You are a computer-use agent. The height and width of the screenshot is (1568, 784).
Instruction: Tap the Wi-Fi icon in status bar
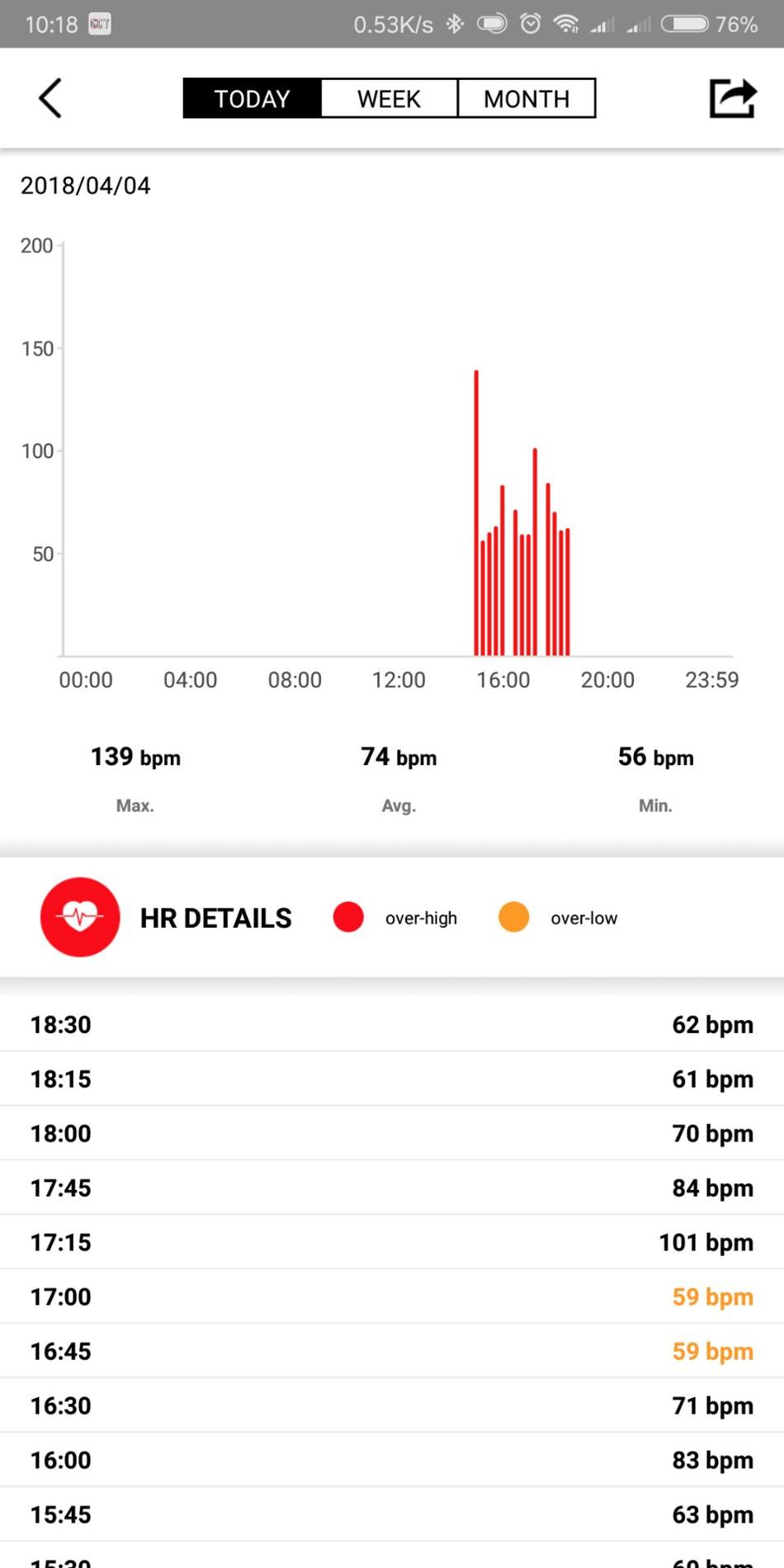click(x=567, y=24)
